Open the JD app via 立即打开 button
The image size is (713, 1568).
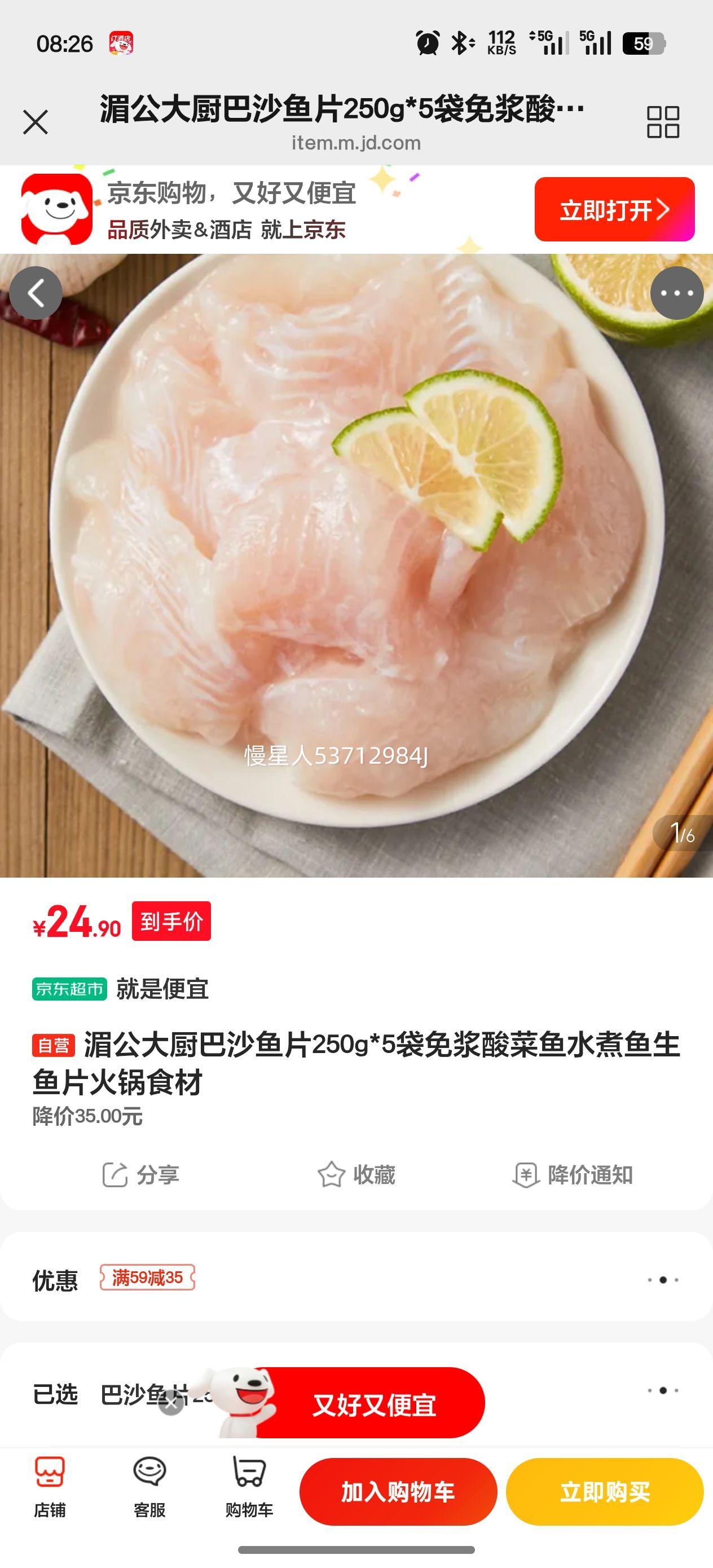coord(614,209)
